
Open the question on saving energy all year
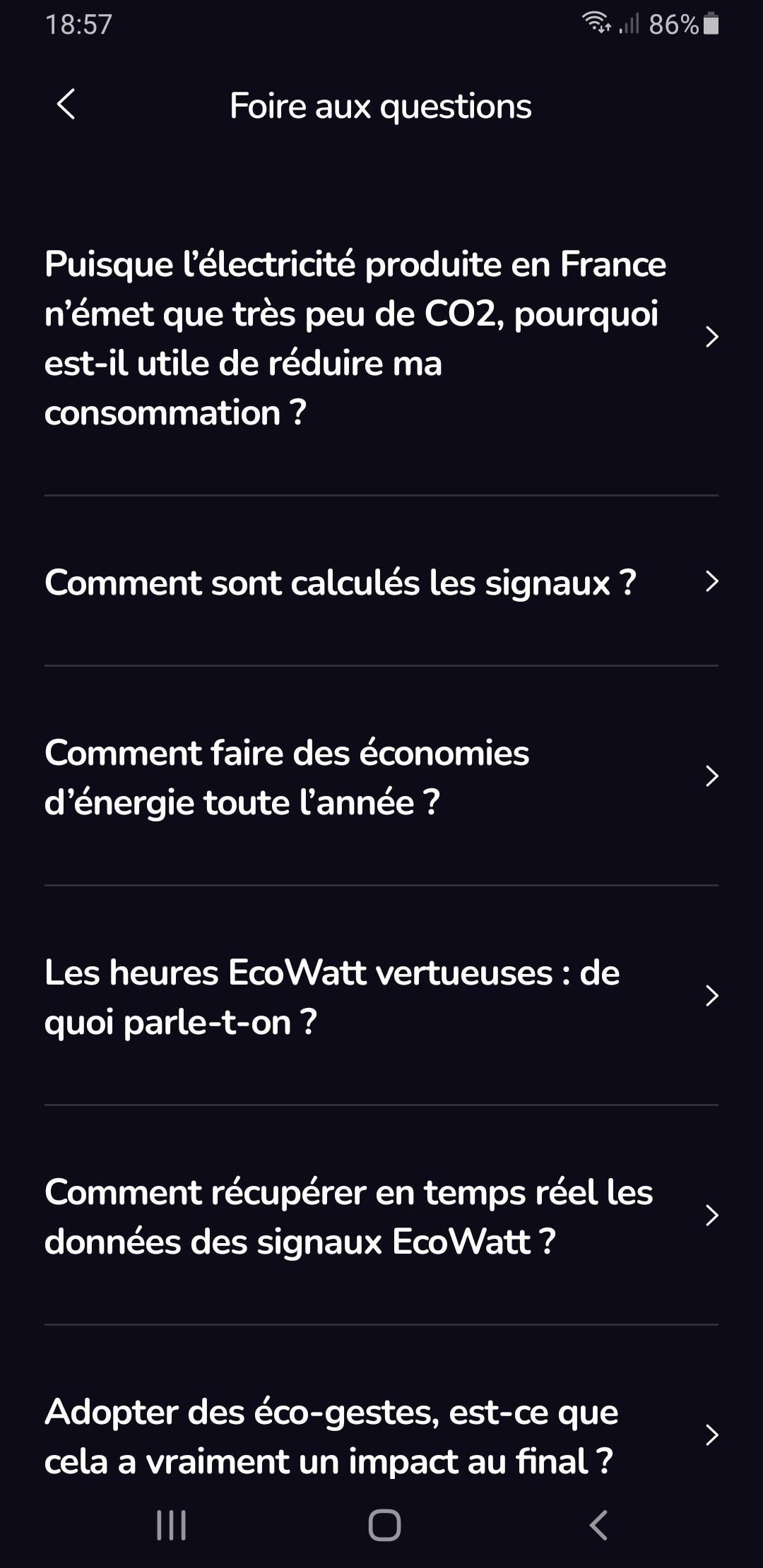pos(381,776)
